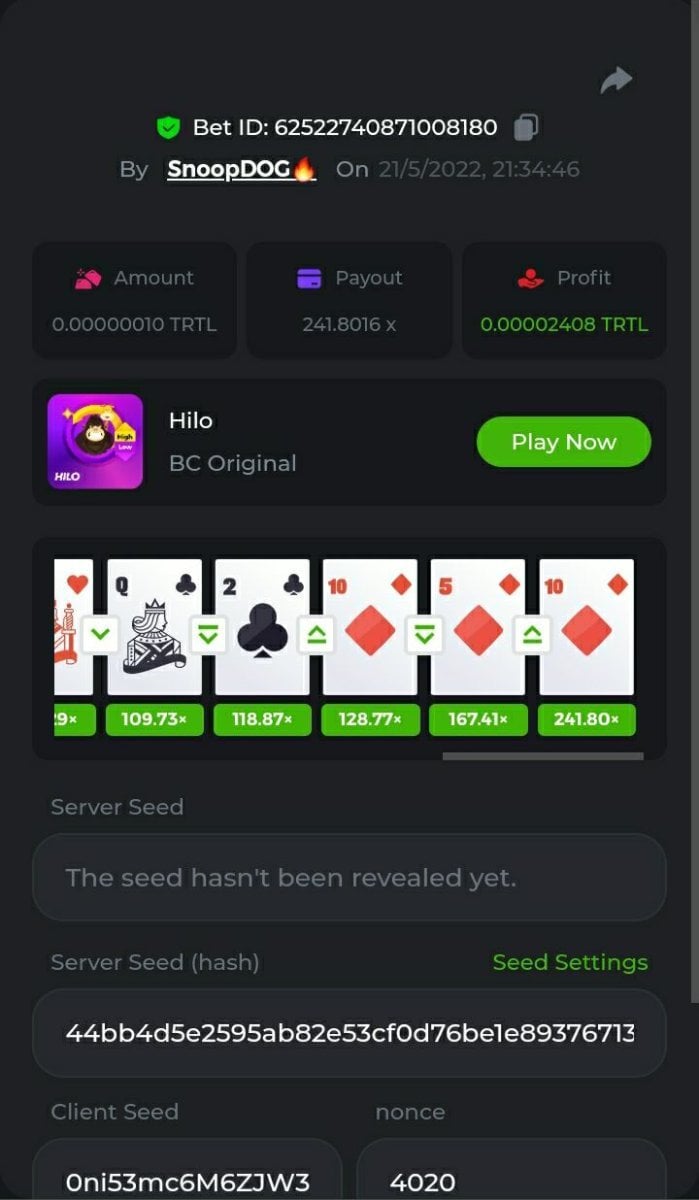699x1200 pixels.
Task: Tap Play Now for Hilo
Action: click(x=563, y=442)
